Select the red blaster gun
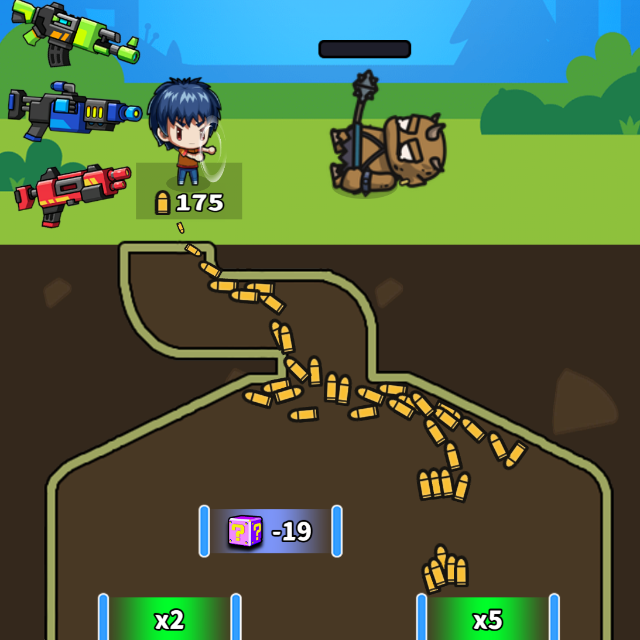 pos(70,190)
